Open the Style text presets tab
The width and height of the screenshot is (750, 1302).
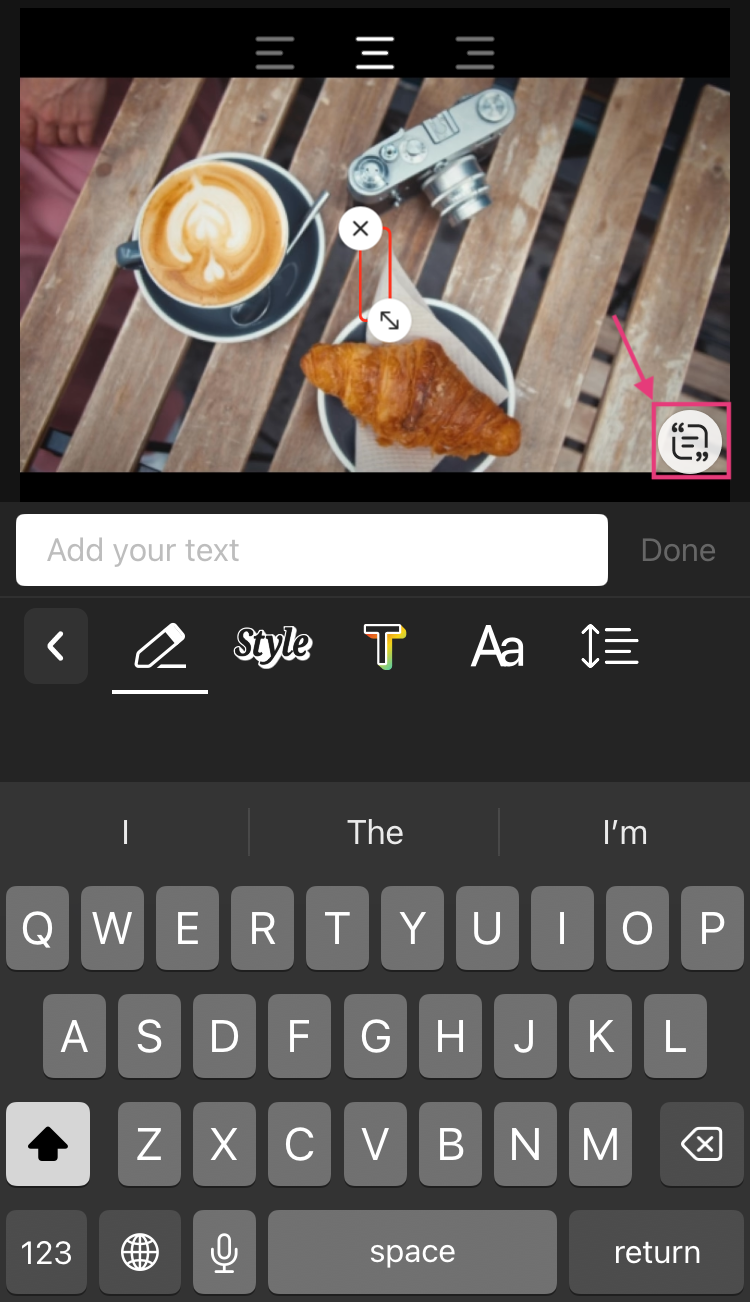point(272,647)
